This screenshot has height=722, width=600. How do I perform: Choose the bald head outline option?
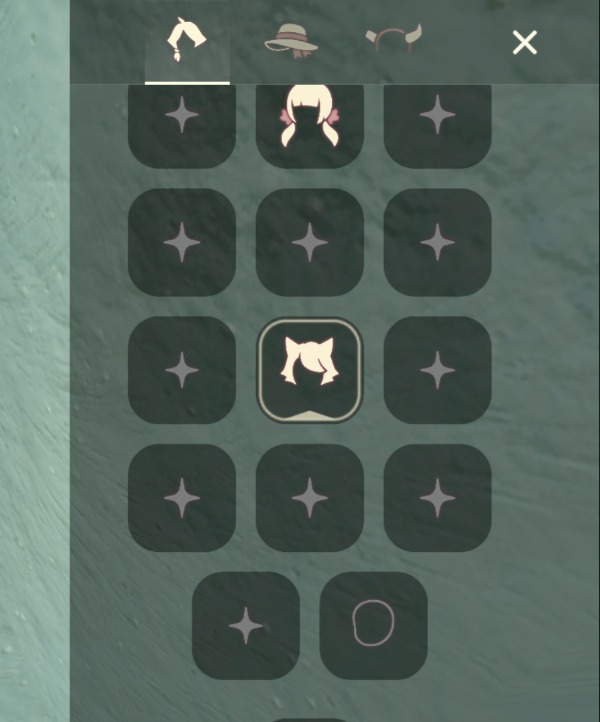pos(373,625)
